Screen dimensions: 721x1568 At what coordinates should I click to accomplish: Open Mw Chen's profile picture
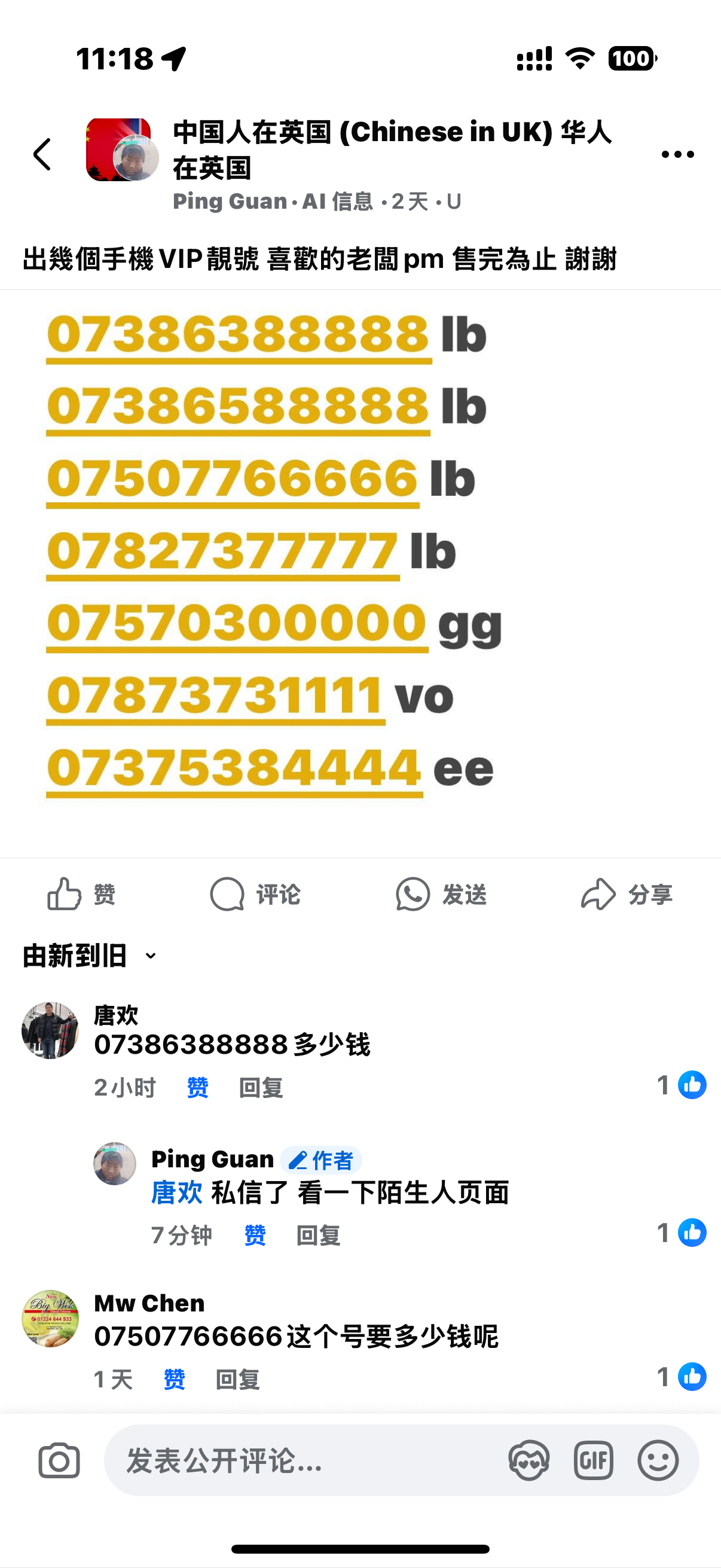click(50, 1319)
